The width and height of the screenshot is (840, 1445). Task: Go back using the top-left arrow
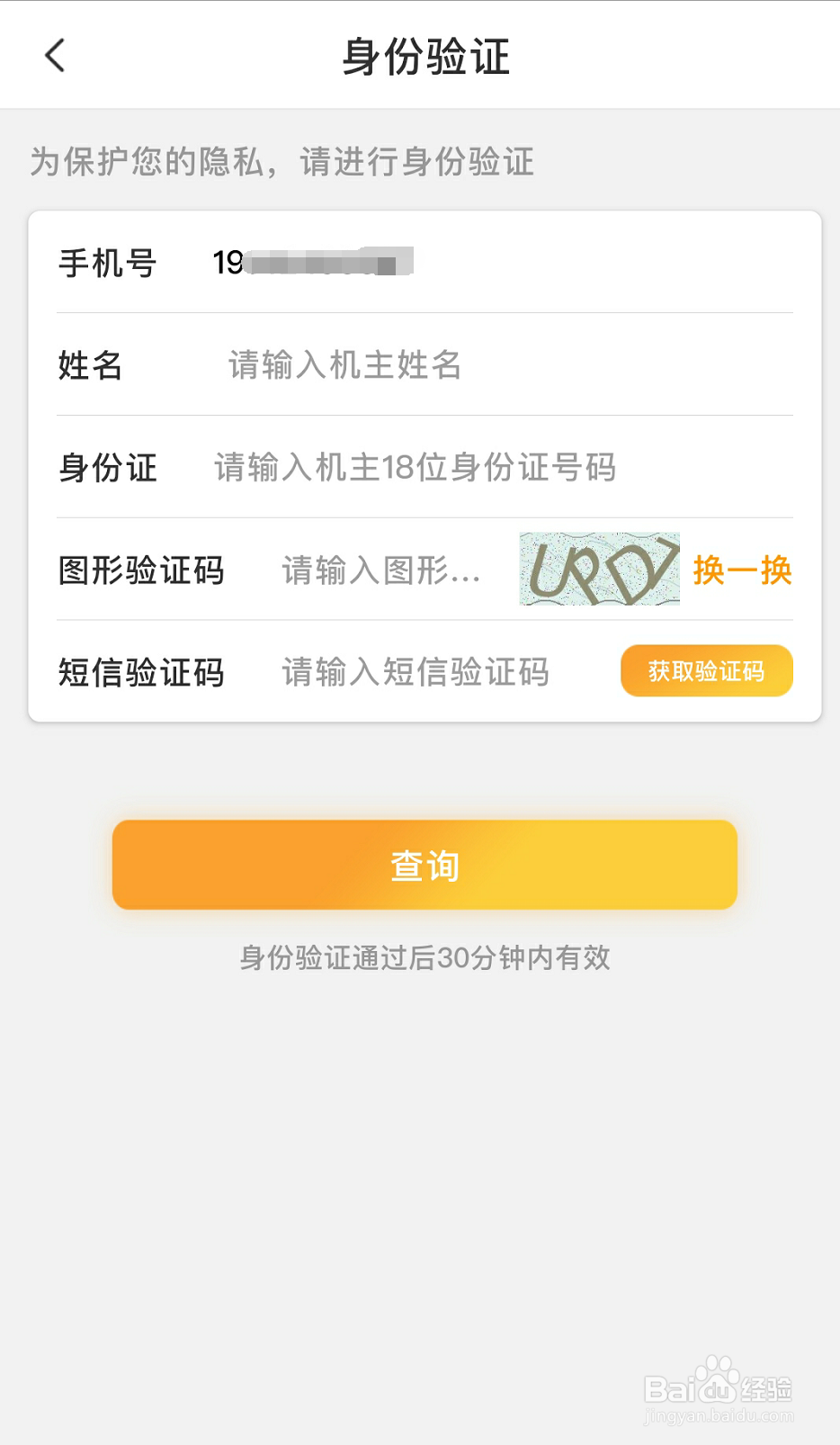pyautogui.click(x=55, y=56)
